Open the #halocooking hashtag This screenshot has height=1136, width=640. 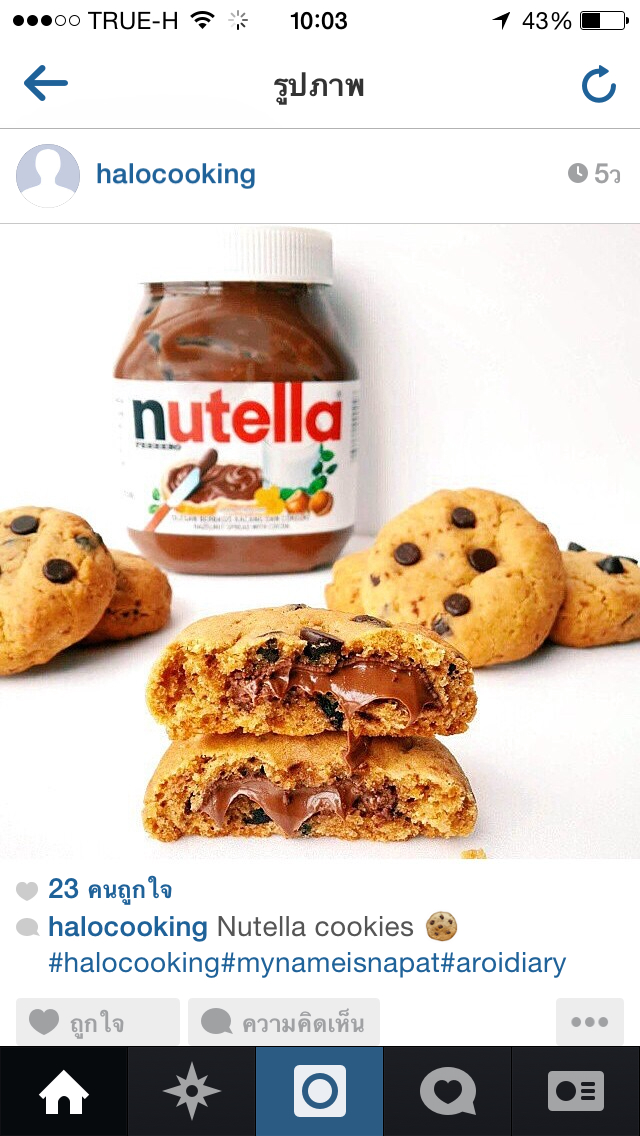pos(134,964)
